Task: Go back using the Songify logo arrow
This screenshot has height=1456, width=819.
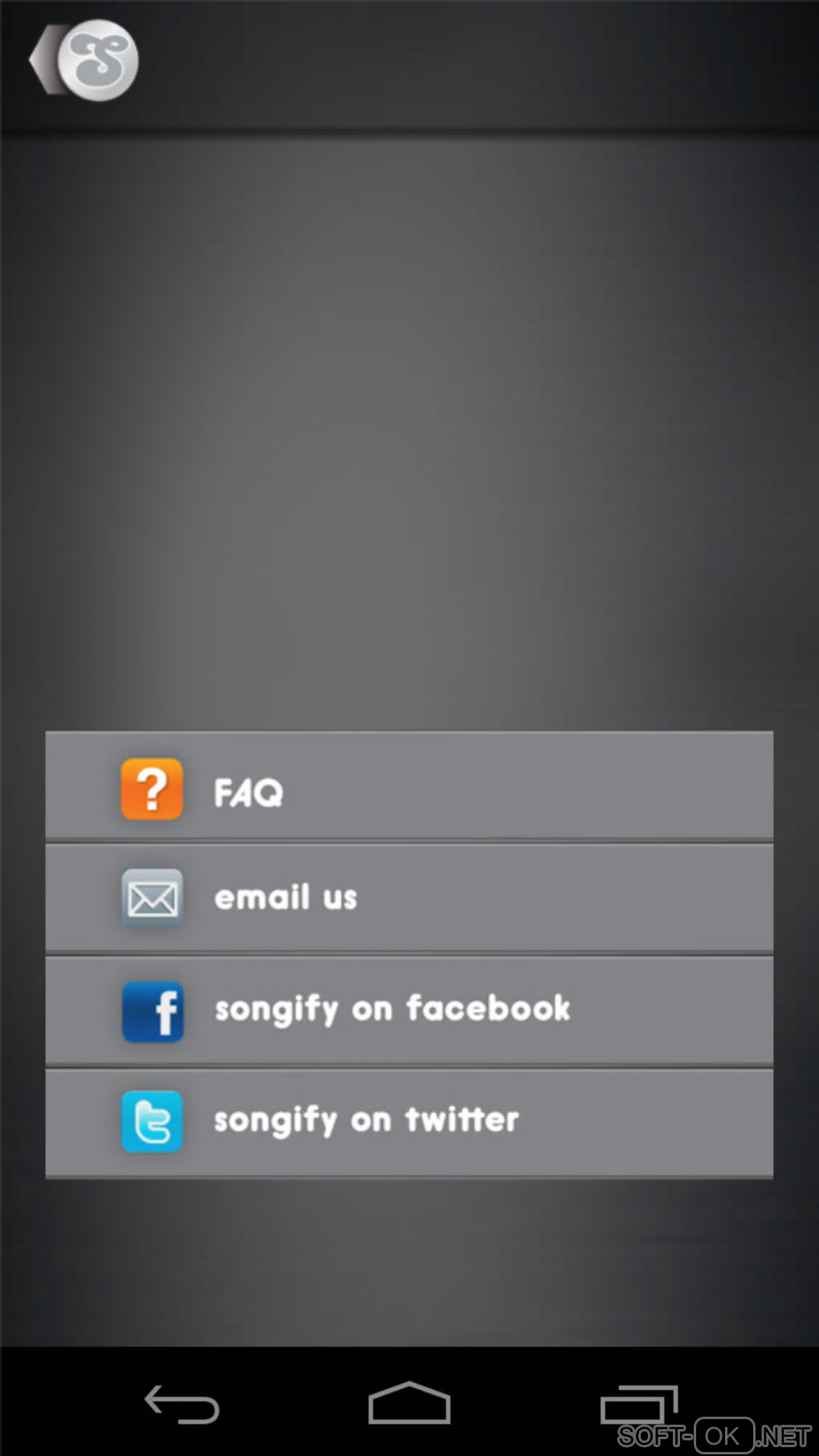Action: click(84, 61)
